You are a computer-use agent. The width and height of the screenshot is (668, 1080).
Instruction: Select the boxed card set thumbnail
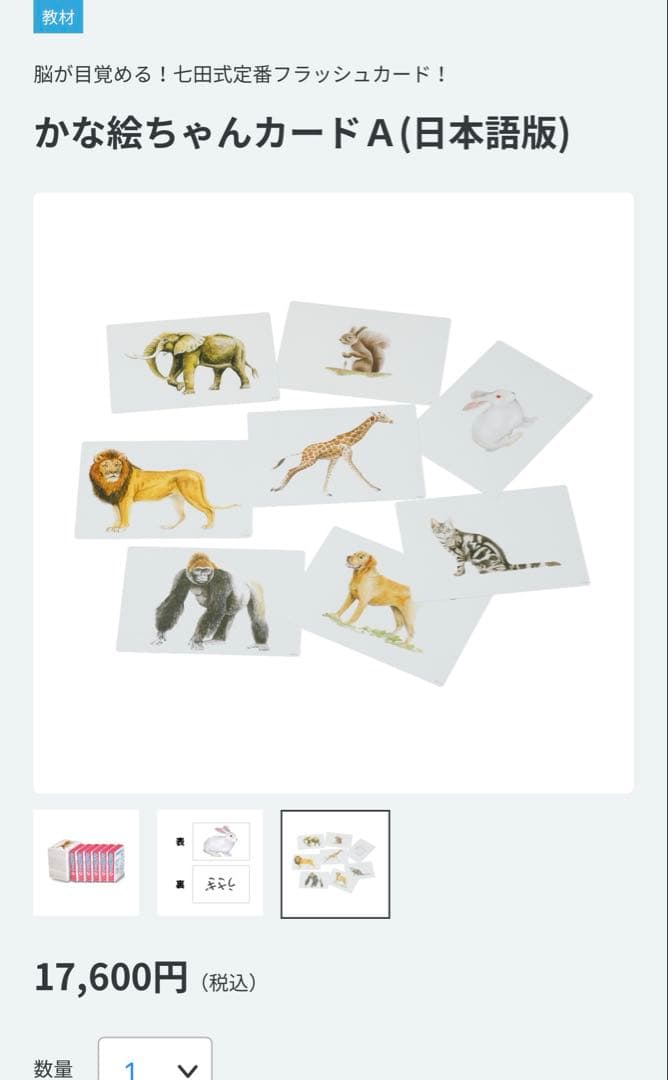(86, 863)
